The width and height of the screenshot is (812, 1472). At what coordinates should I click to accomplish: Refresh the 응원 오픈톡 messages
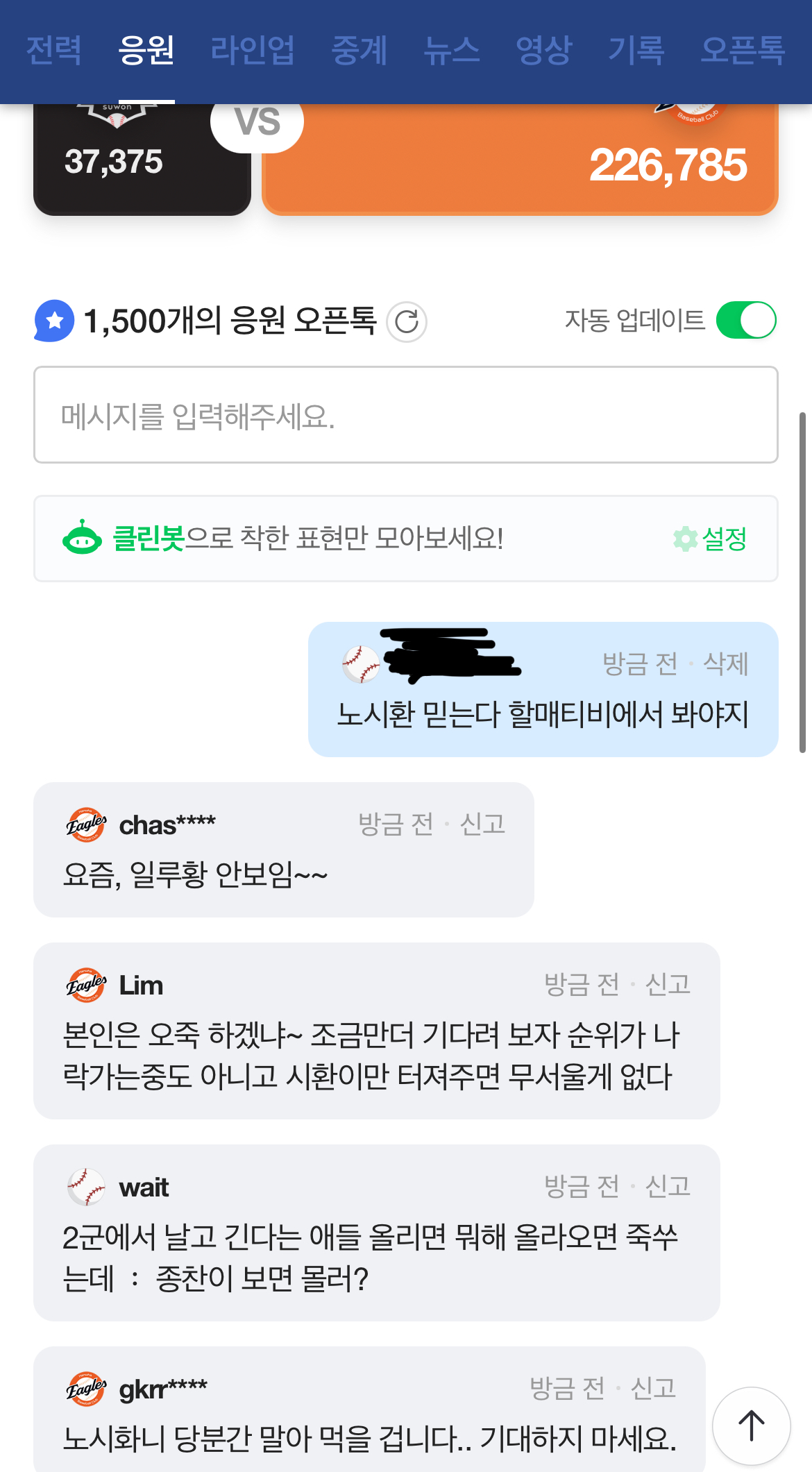[407, 322]
